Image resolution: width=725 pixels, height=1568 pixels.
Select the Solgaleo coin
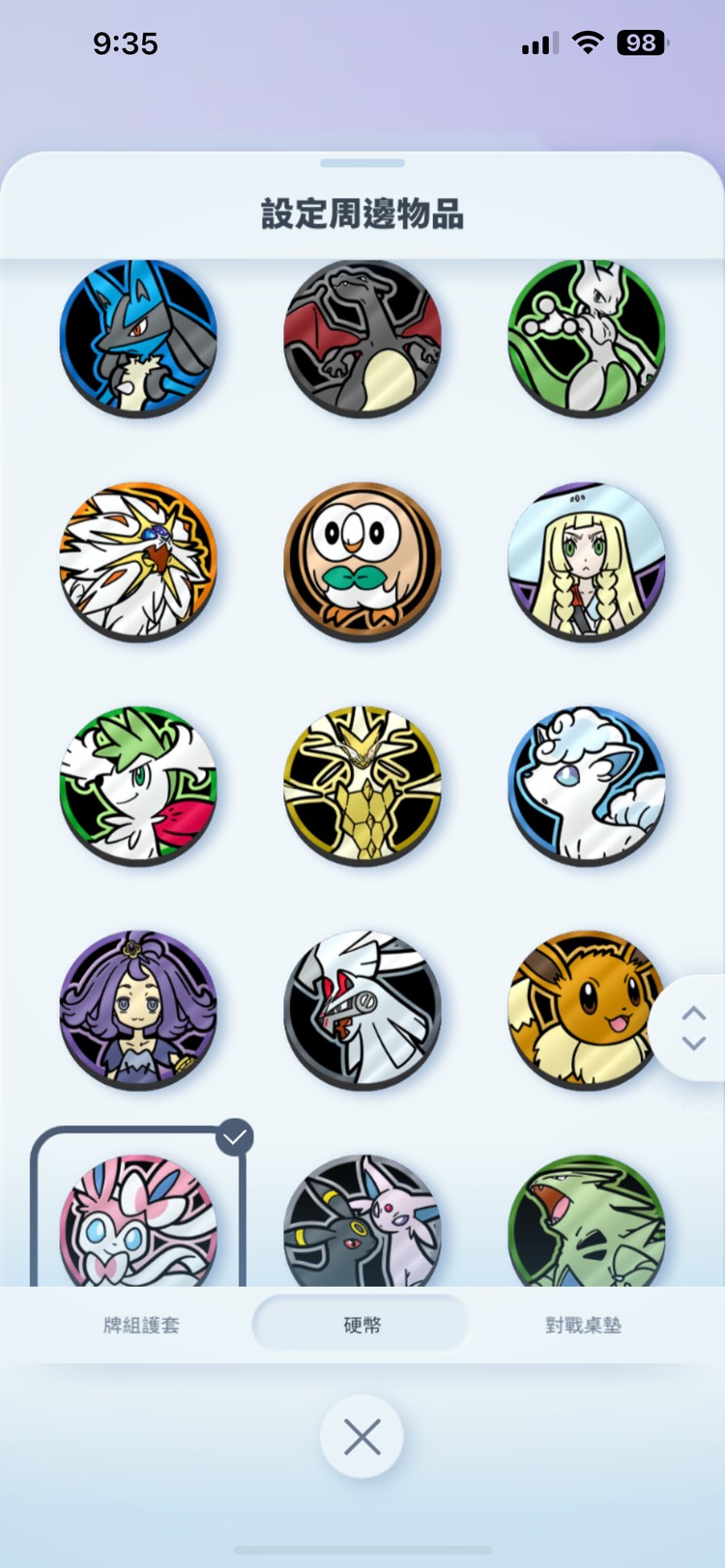point(138,561)
